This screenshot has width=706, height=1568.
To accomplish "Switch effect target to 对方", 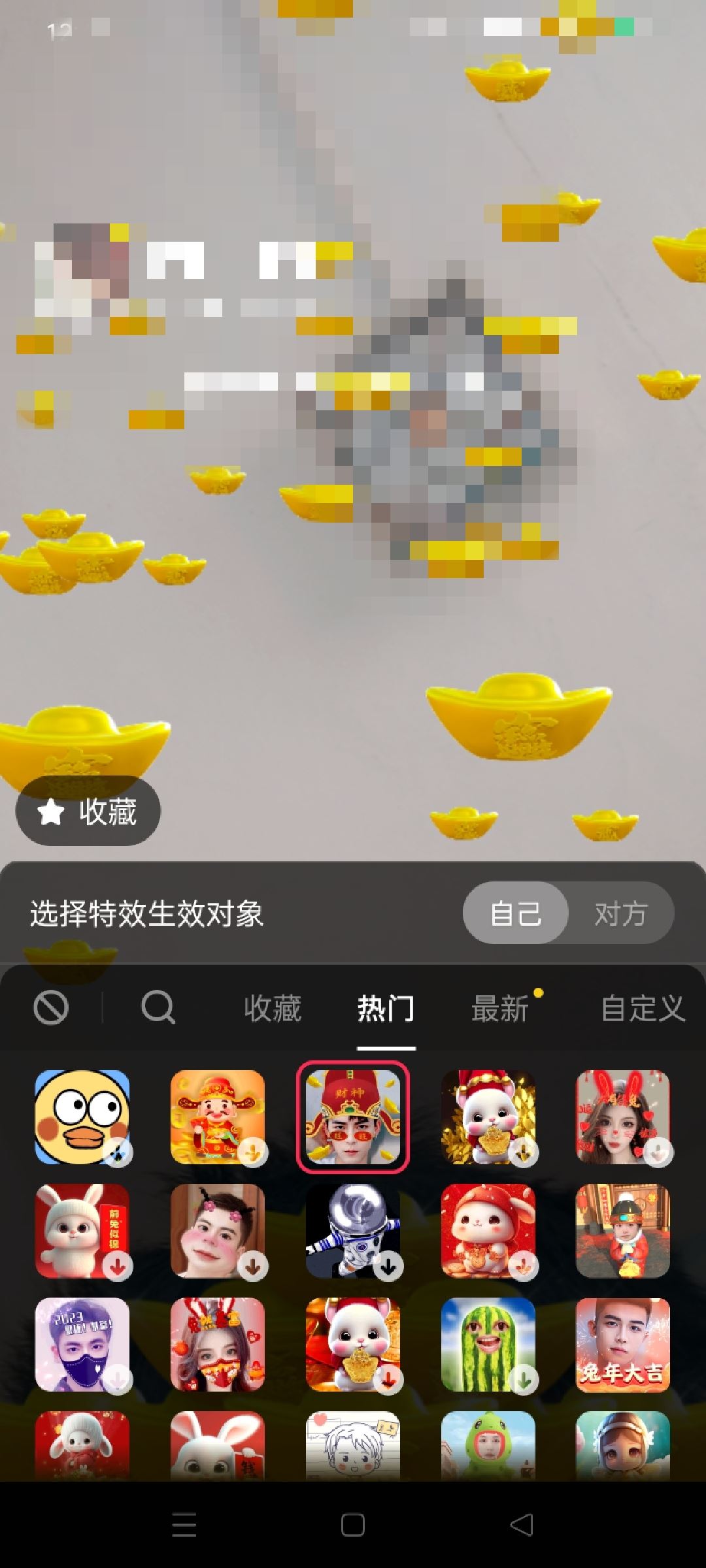I will 620,913.
